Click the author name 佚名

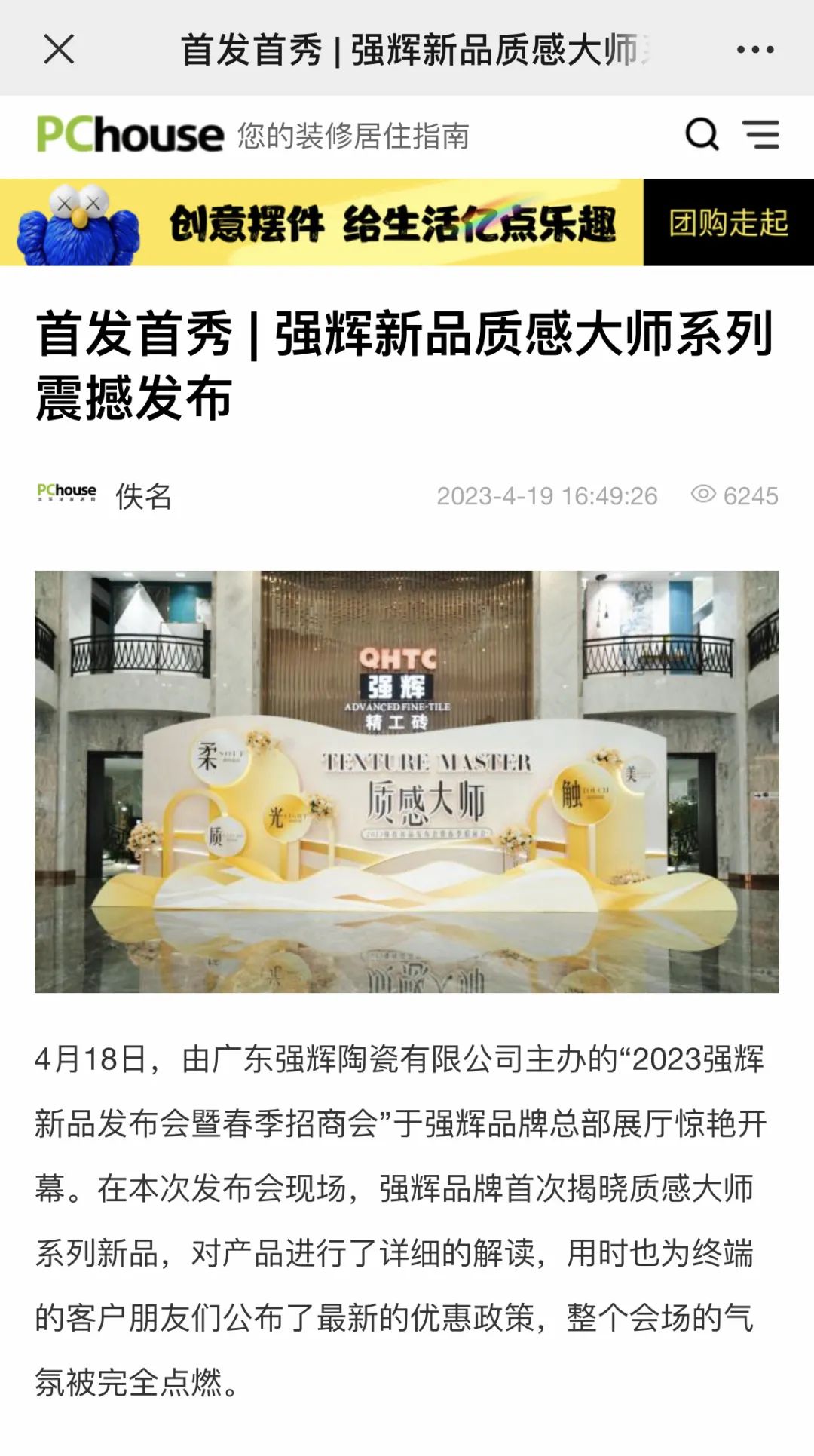click(x=143, y=496)
